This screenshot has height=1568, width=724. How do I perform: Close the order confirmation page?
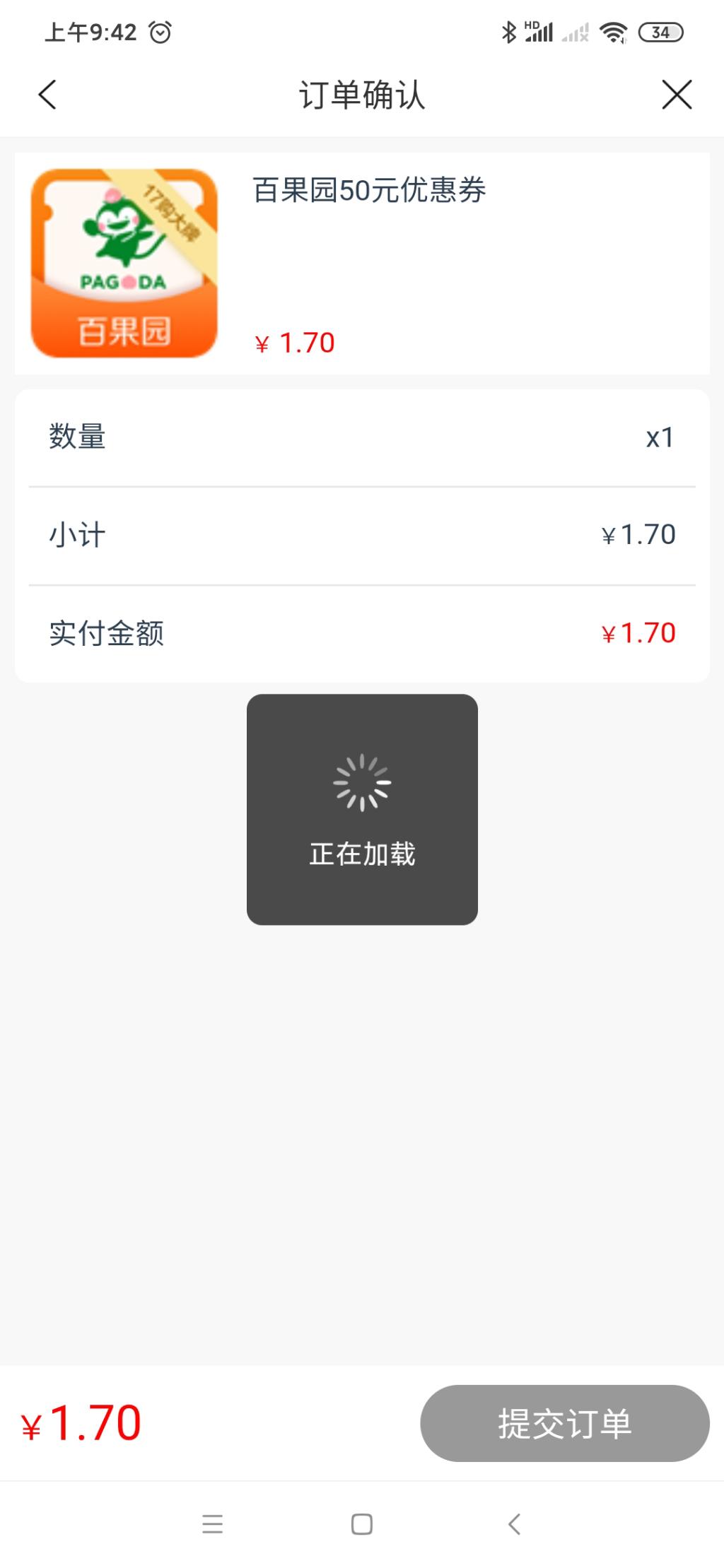click(x=677, y=95)
